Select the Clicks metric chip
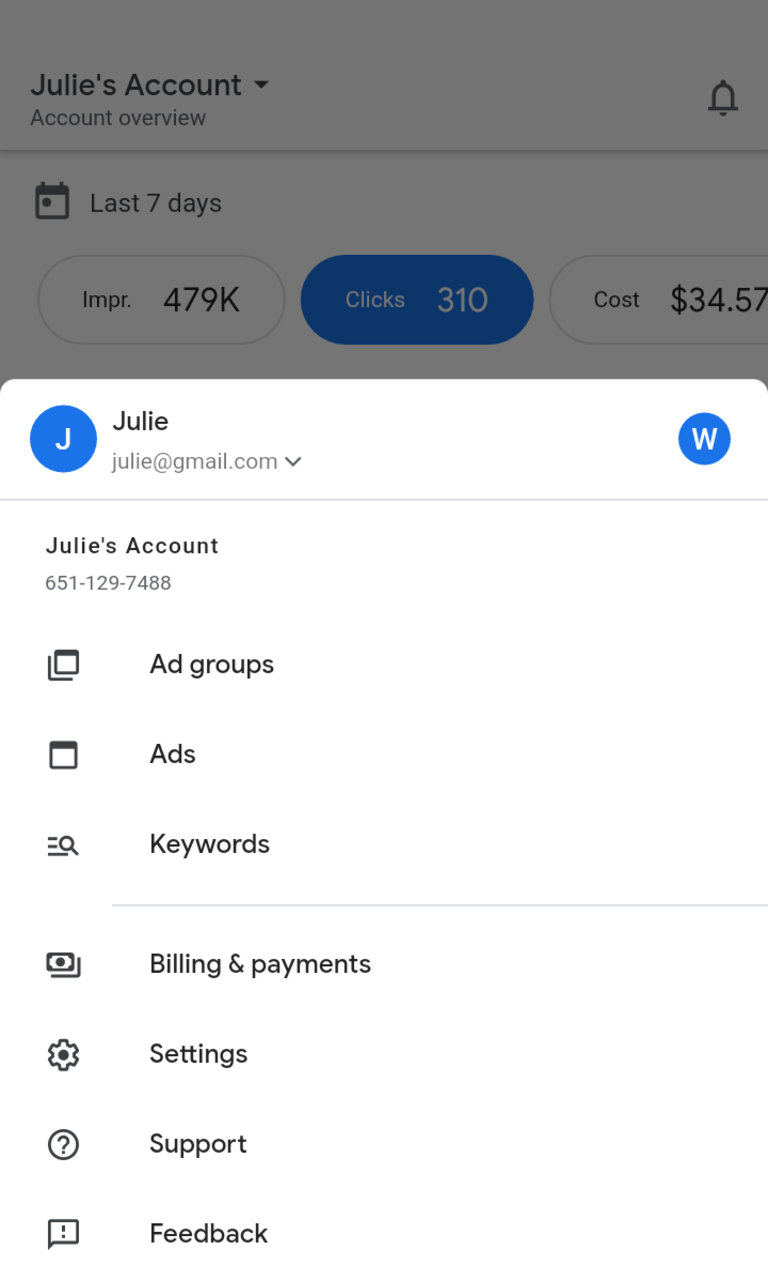Image resolution: width=768 pixels, height=1280 pixels. click(x=417, y=300)
